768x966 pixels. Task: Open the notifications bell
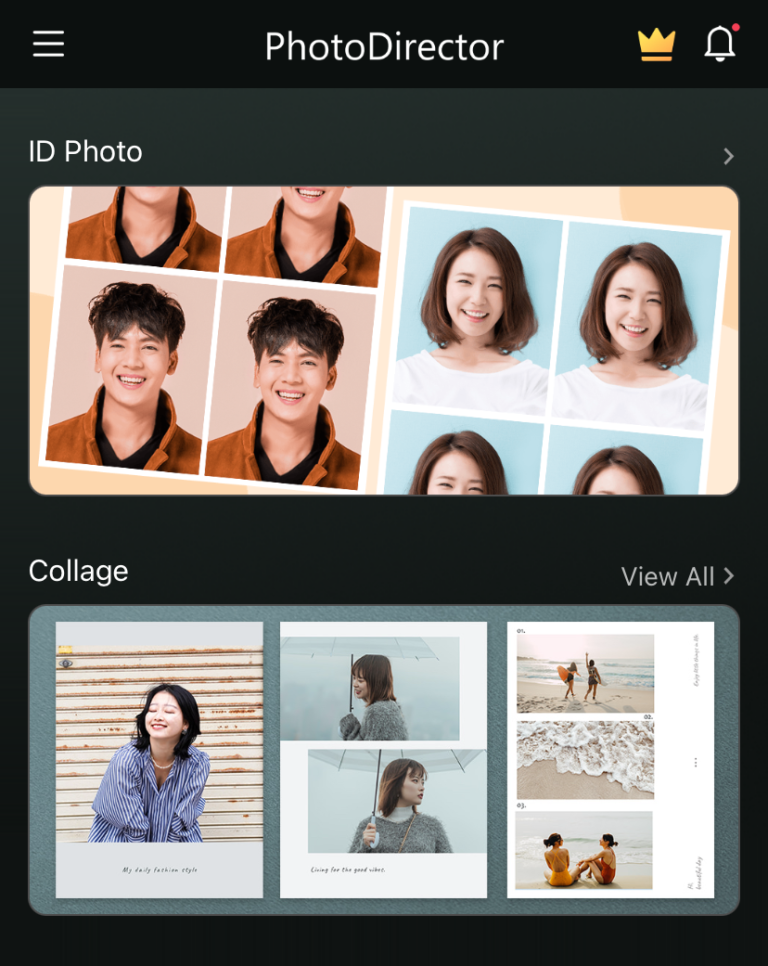click(720, 44)
